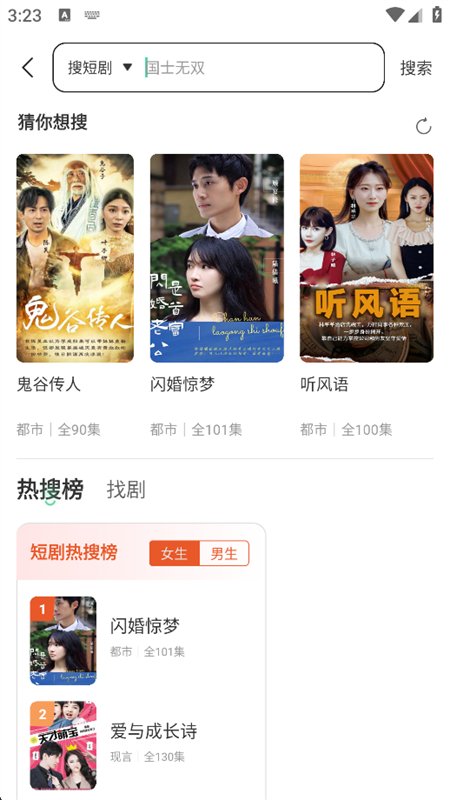Select the 热搜榜 tab
Viewport: 450px width, 800px height.
[x=50, y=489]
